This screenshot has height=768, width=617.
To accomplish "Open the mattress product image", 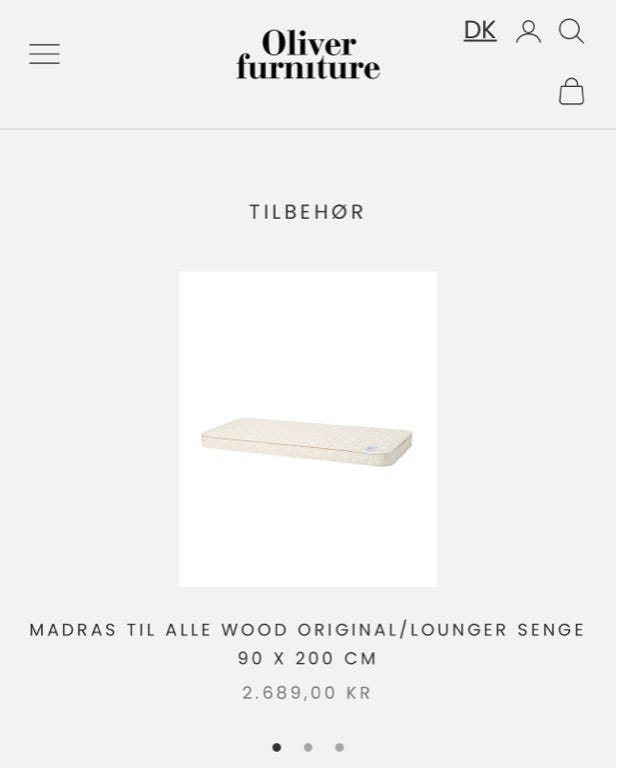I will click(x=308, y=429).
